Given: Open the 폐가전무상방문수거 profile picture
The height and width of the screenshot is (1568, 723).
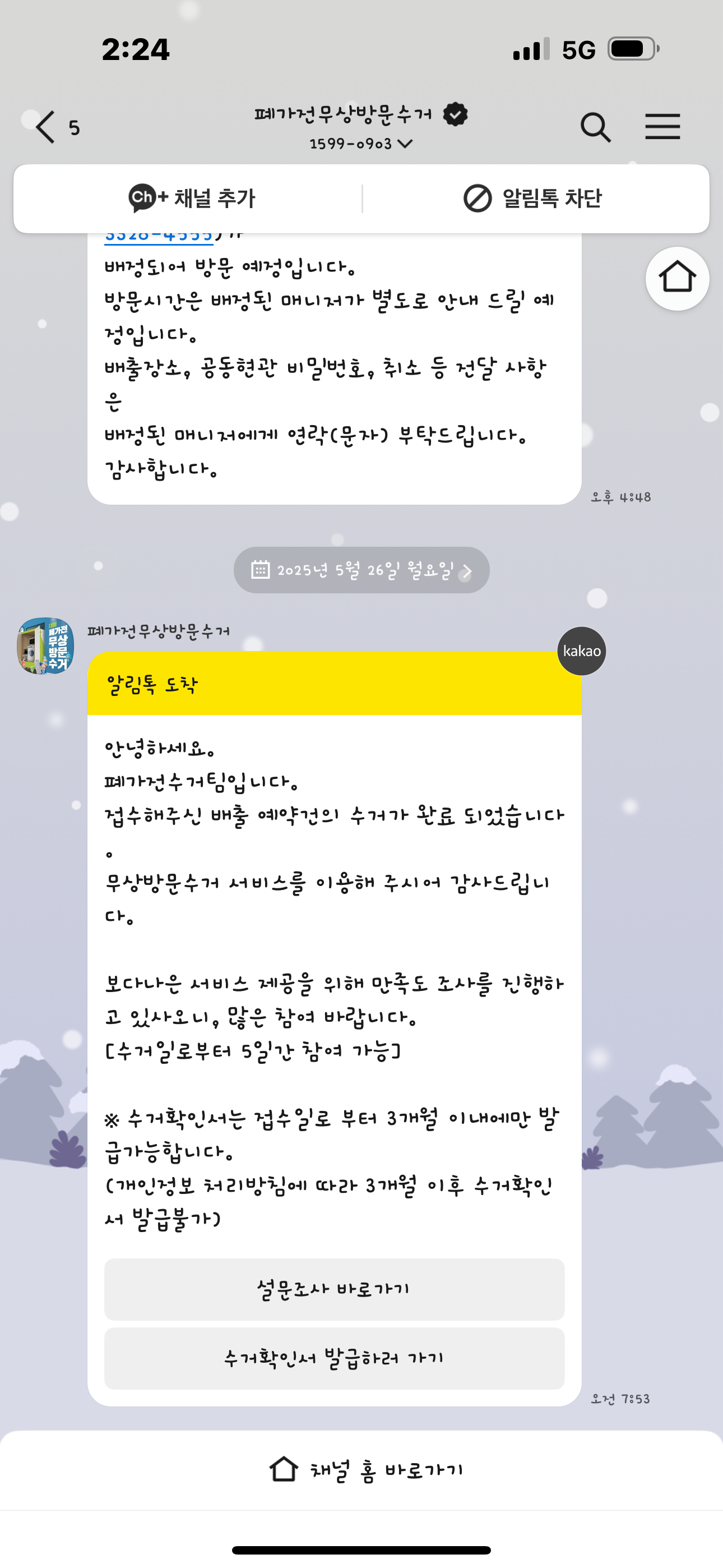Looking at the screenshot, I should coord(45,646).
